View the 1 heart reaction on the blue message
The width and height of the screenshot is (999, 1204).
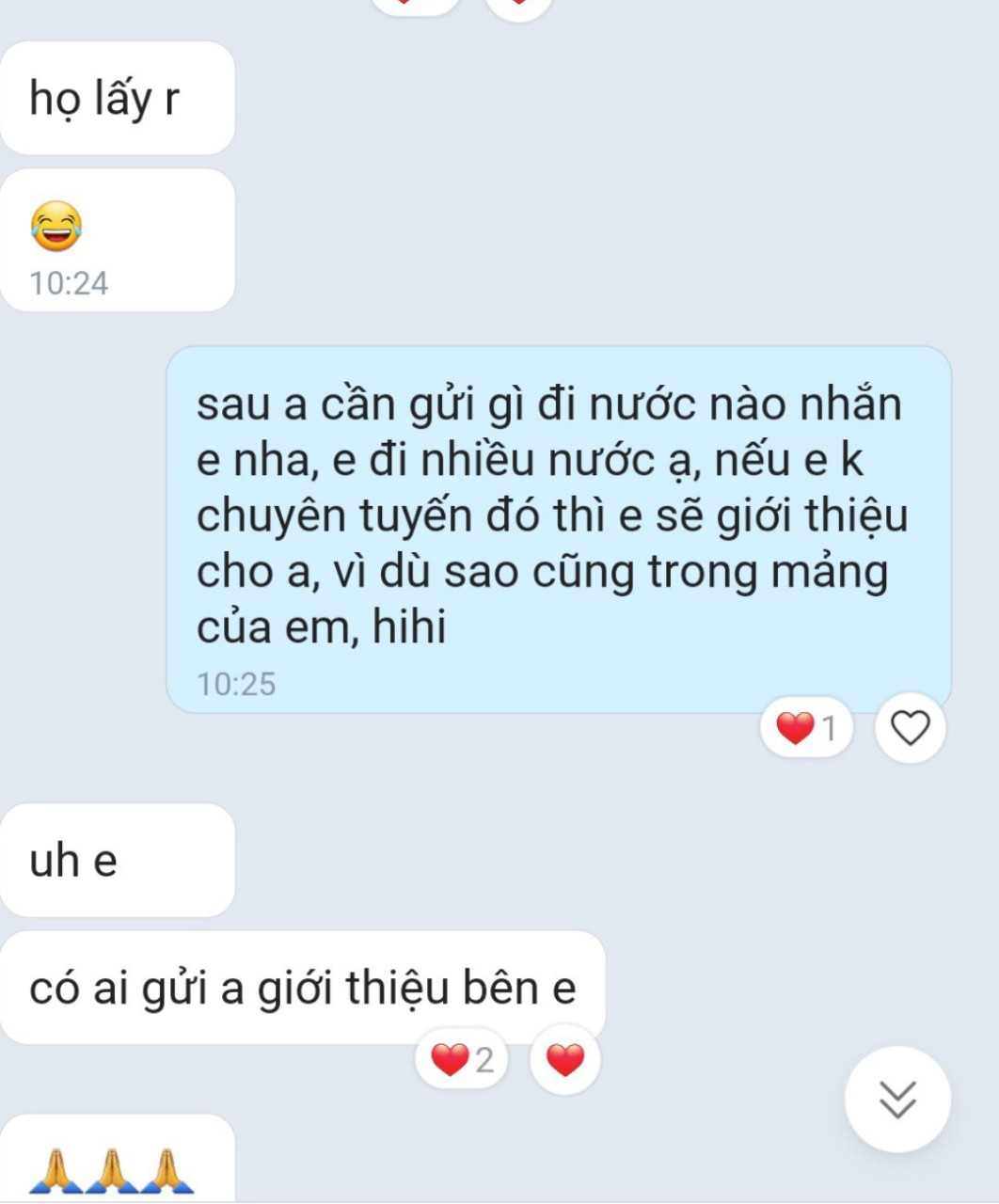[806, 728]
